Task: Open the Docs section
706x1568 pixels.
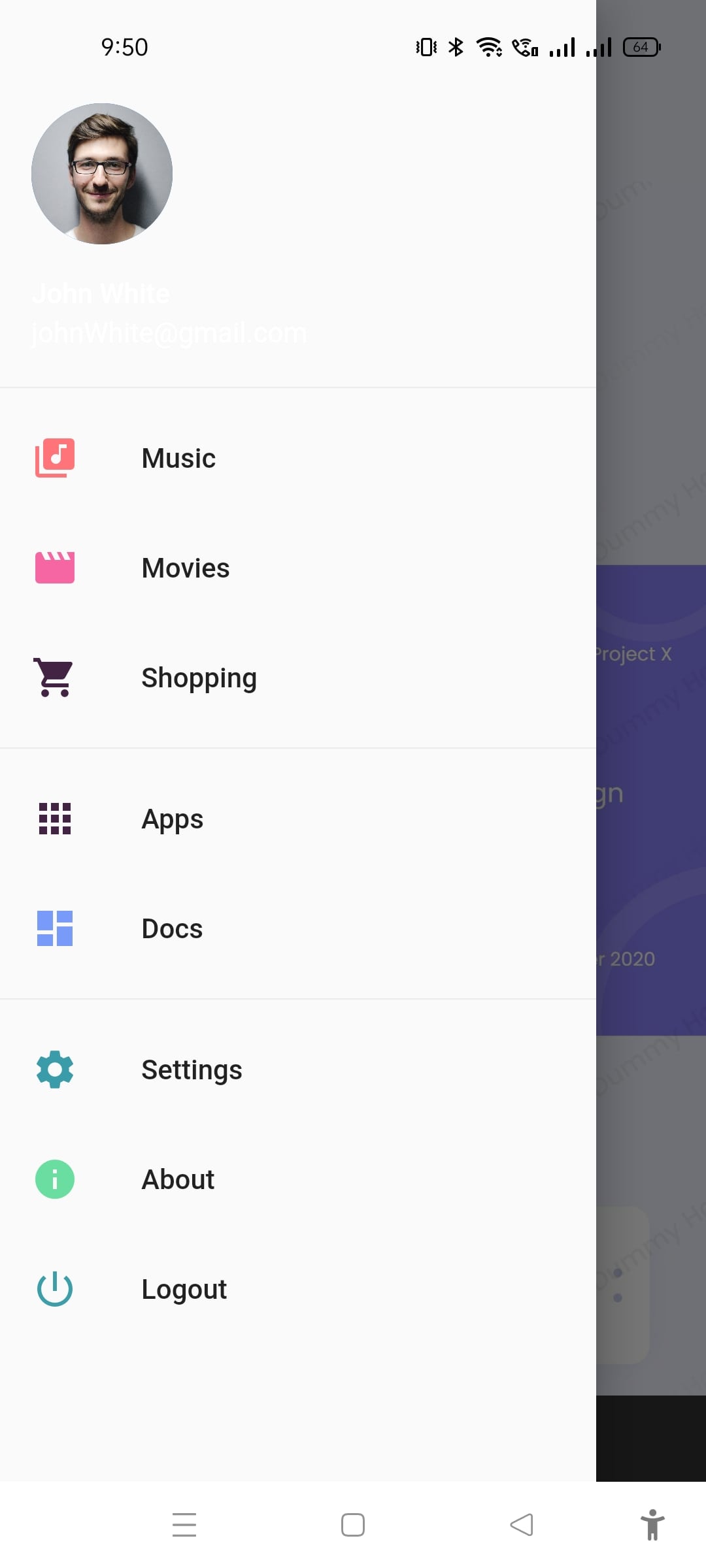Action: point(172,928)
